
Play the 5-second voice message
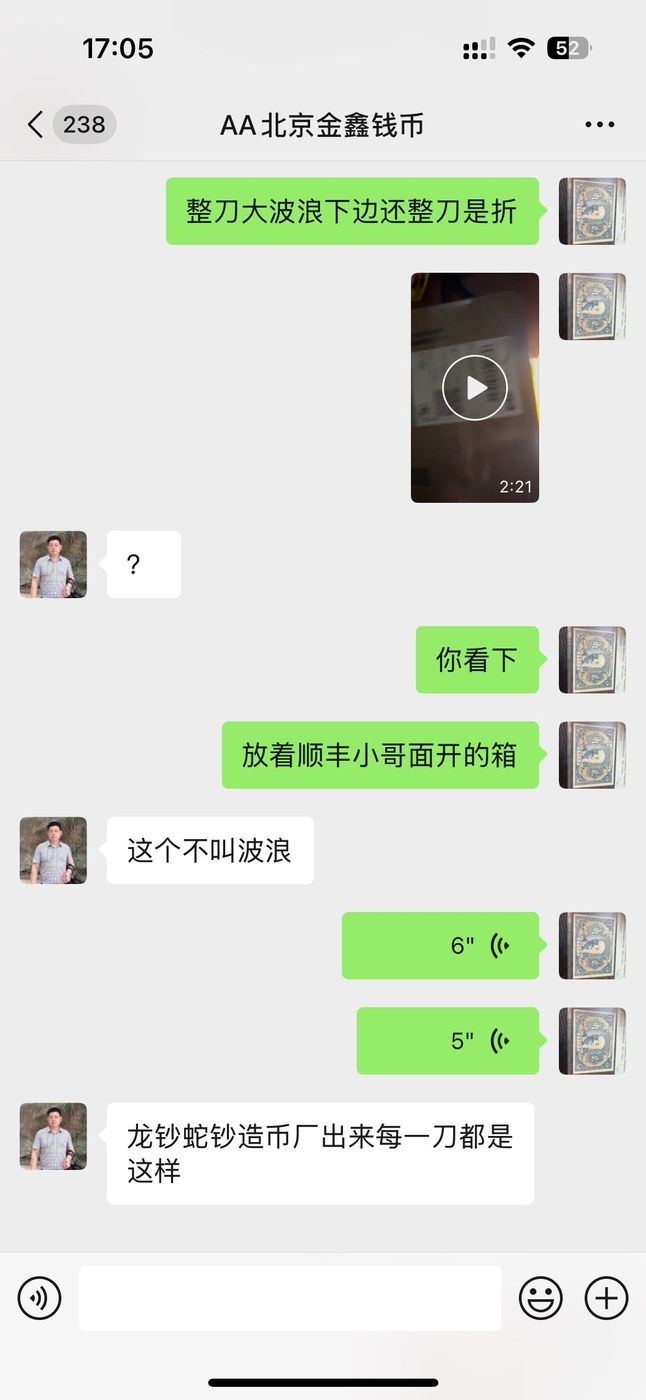pos(449,1041)
